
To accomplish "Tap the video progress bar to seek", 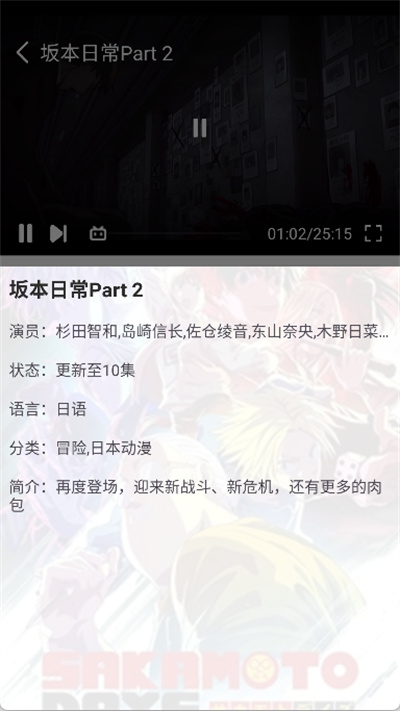I will [179, 234].
